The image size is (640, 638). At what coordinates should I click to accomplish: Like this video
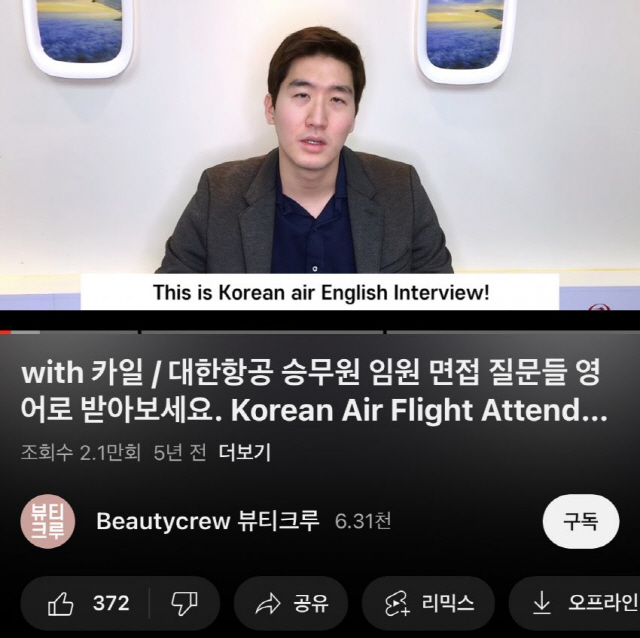[x=90, y=603]
